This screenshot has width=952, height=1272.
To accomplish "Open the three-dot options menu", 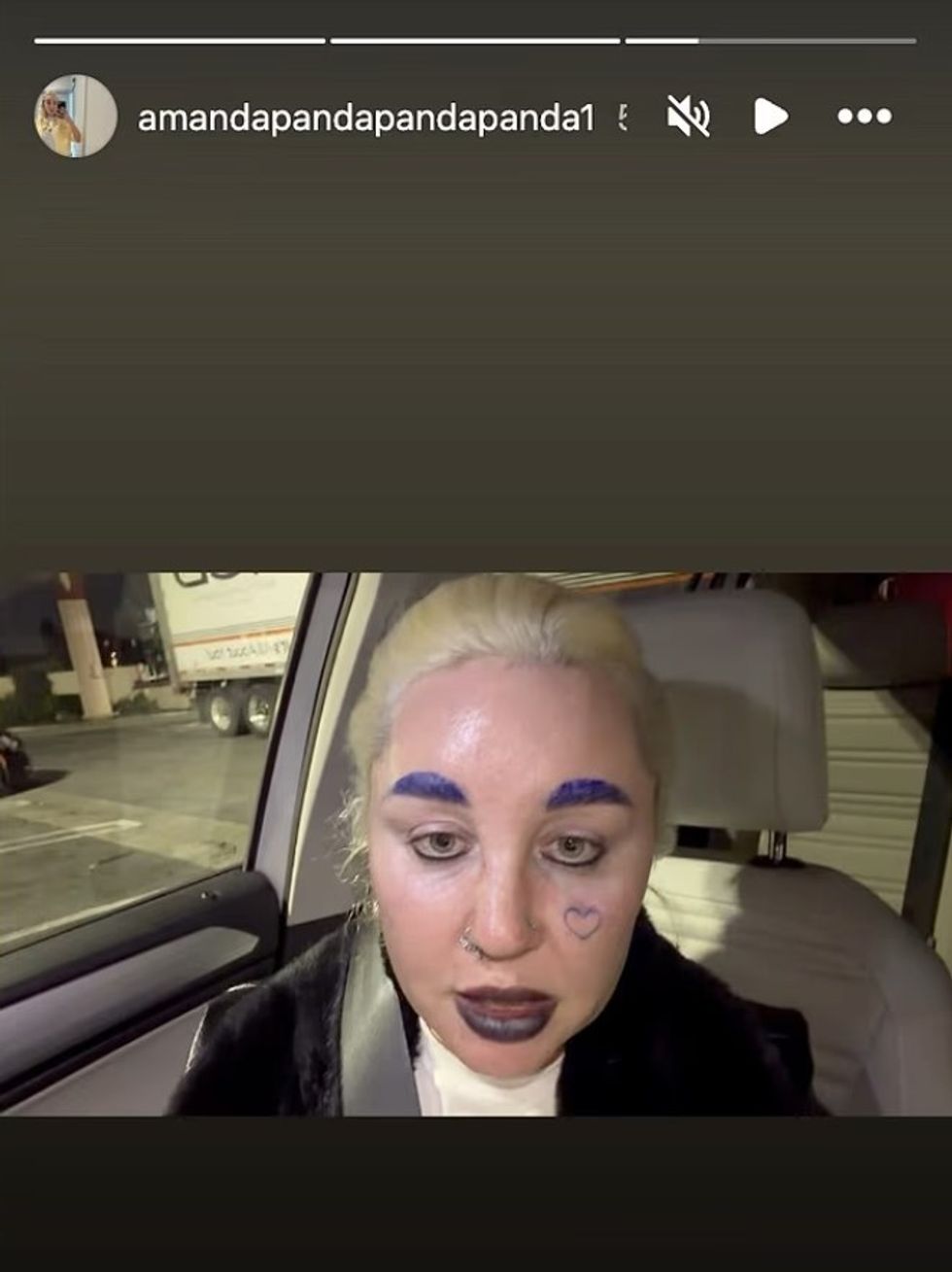I will click(864, 117).
